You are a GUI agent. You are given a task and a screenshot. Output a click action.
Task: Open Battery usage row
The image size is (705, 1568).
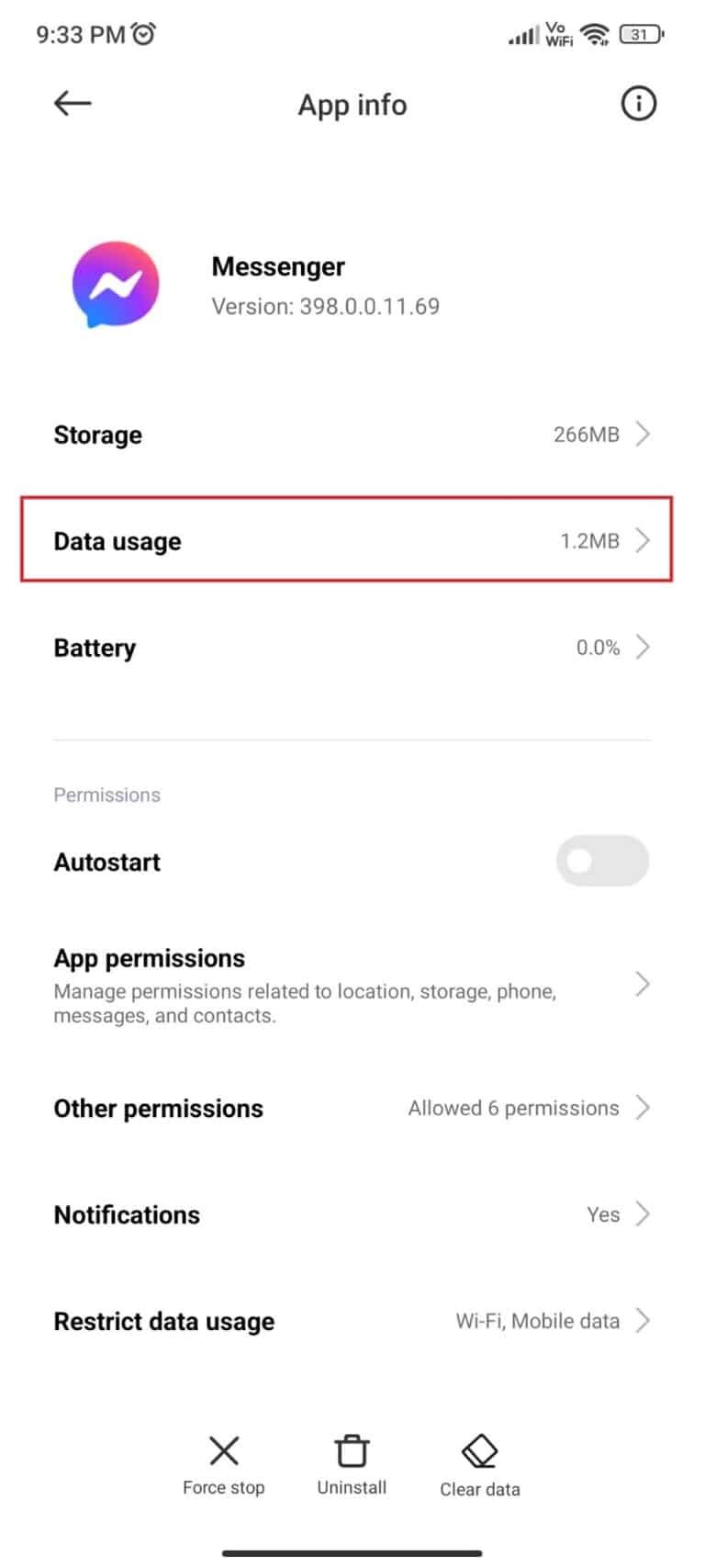click(x=352, y=648)
